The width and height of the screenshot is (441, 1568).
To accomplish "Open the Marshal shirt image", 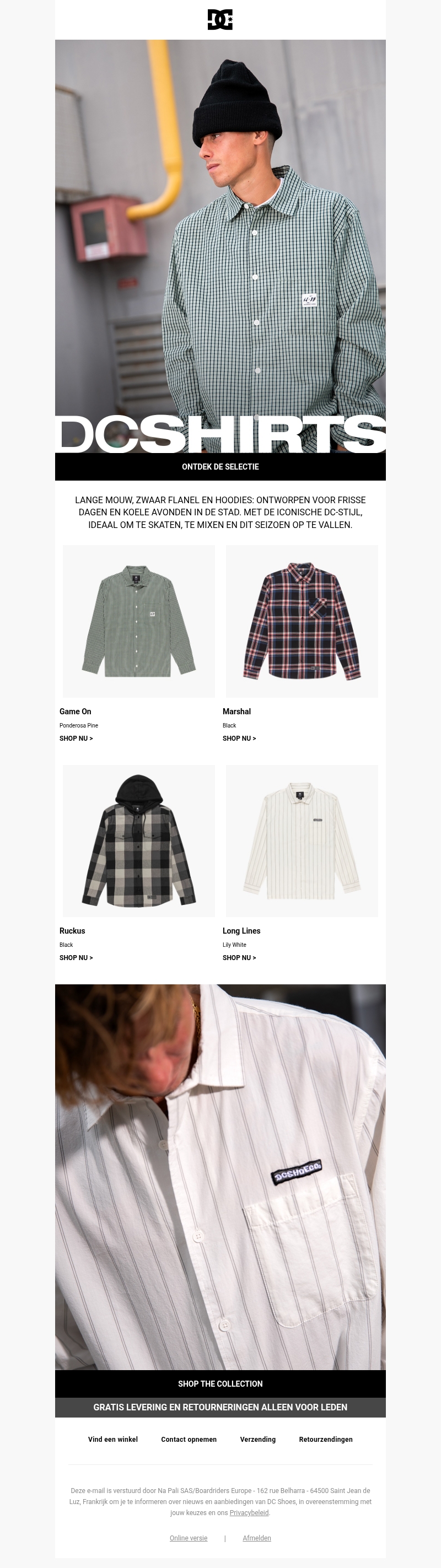I will click(x=302, y=621).
